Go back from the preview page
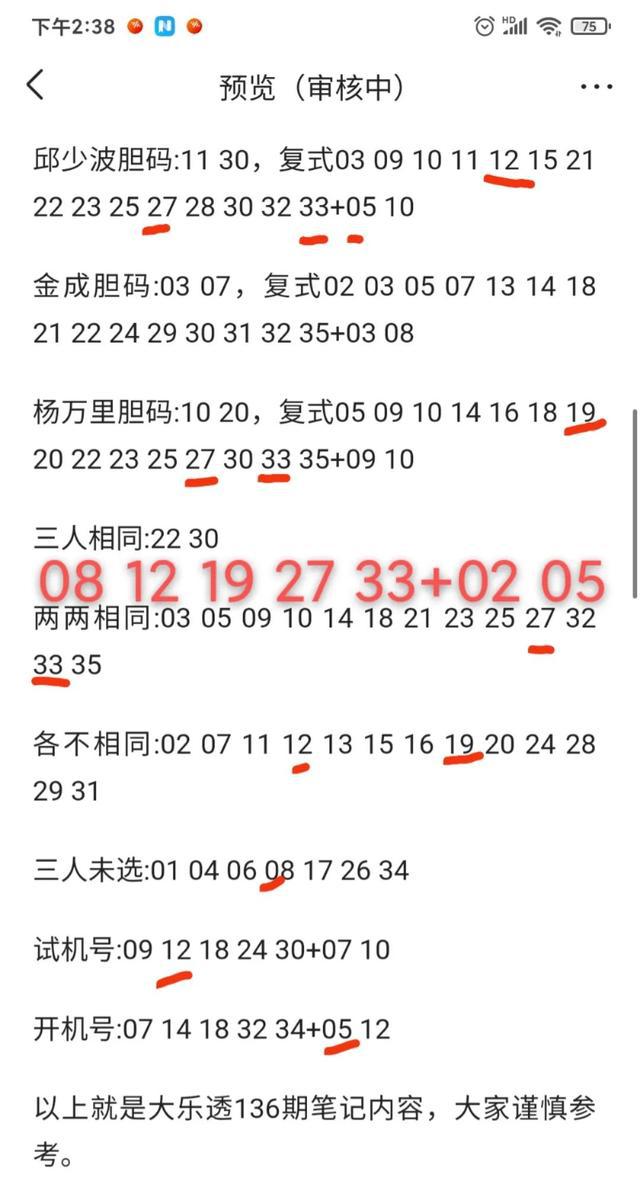640x1178 pixels. (x=35, y=85)
